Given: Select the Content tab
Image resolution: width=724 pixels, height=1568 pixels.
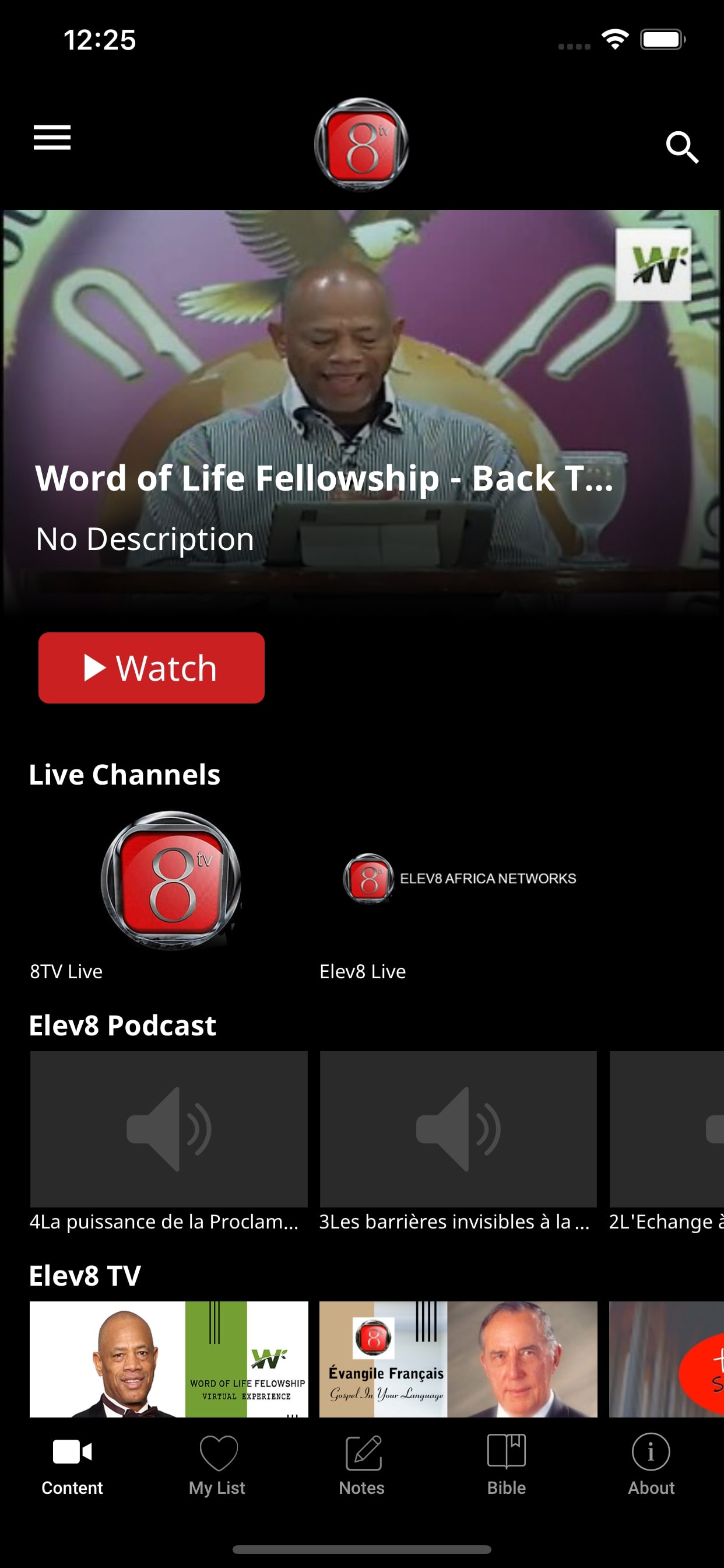Looking at the screenshot, I should tap(72, 1466).
